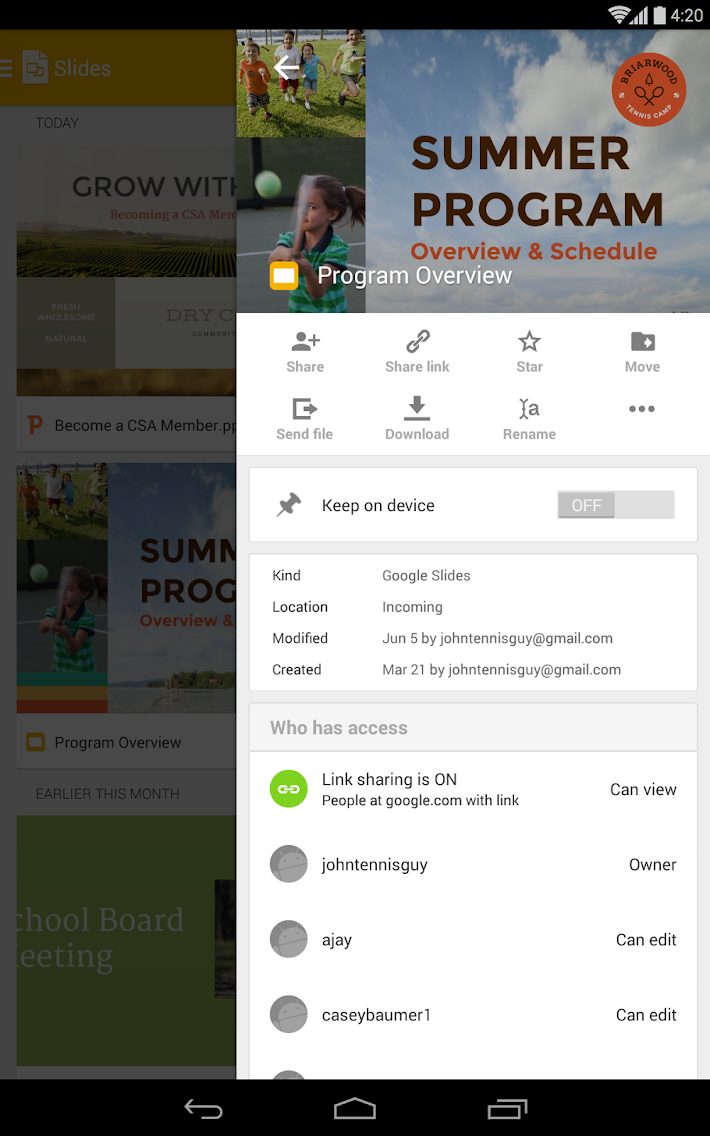Open ajay's access permissions
This screenshot has width=710, height=1136.
click(x=472, y=940)
